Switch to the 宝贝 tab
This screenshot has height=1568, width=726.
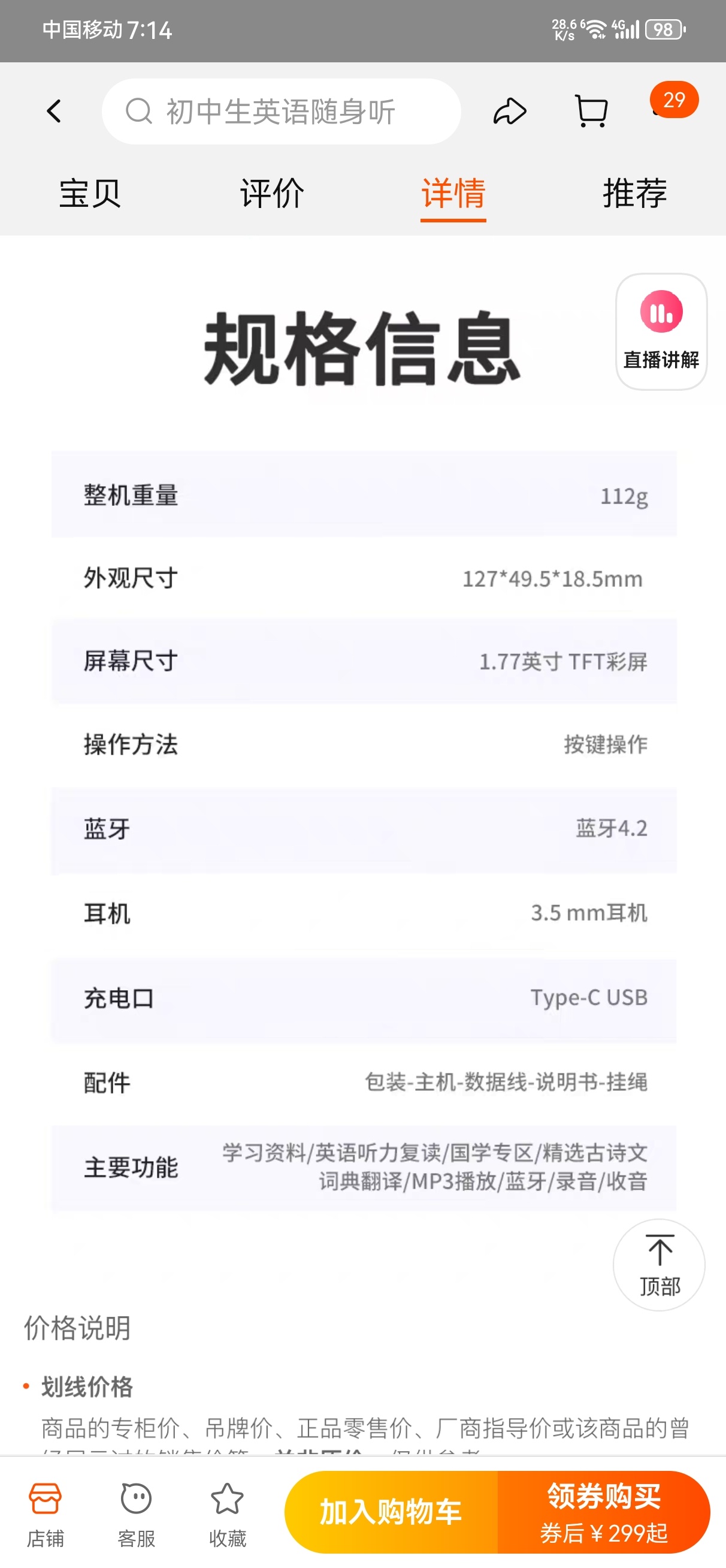coord(90,194)
